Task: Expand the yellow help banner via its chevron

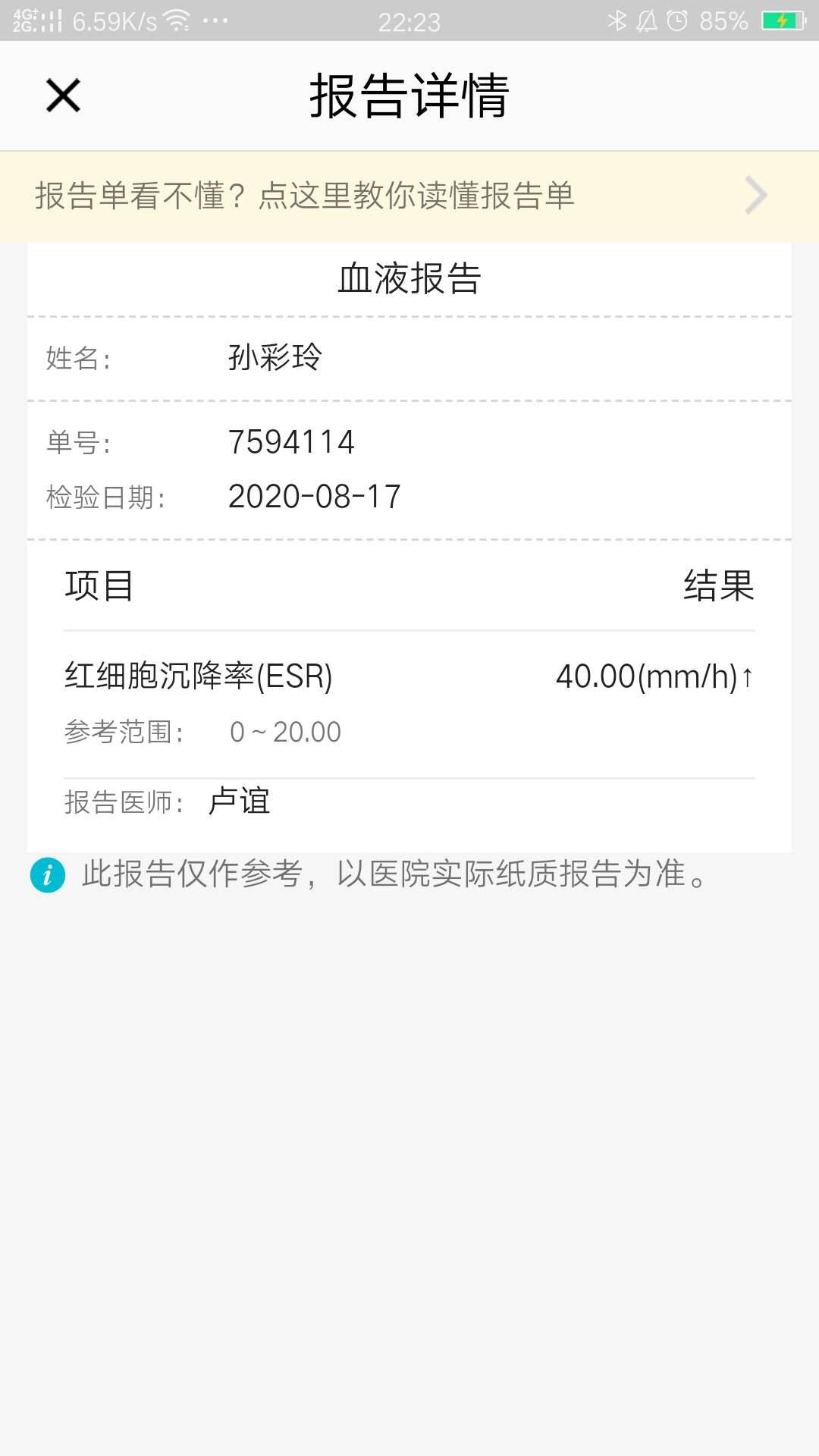Action: [x=755, y=196]
